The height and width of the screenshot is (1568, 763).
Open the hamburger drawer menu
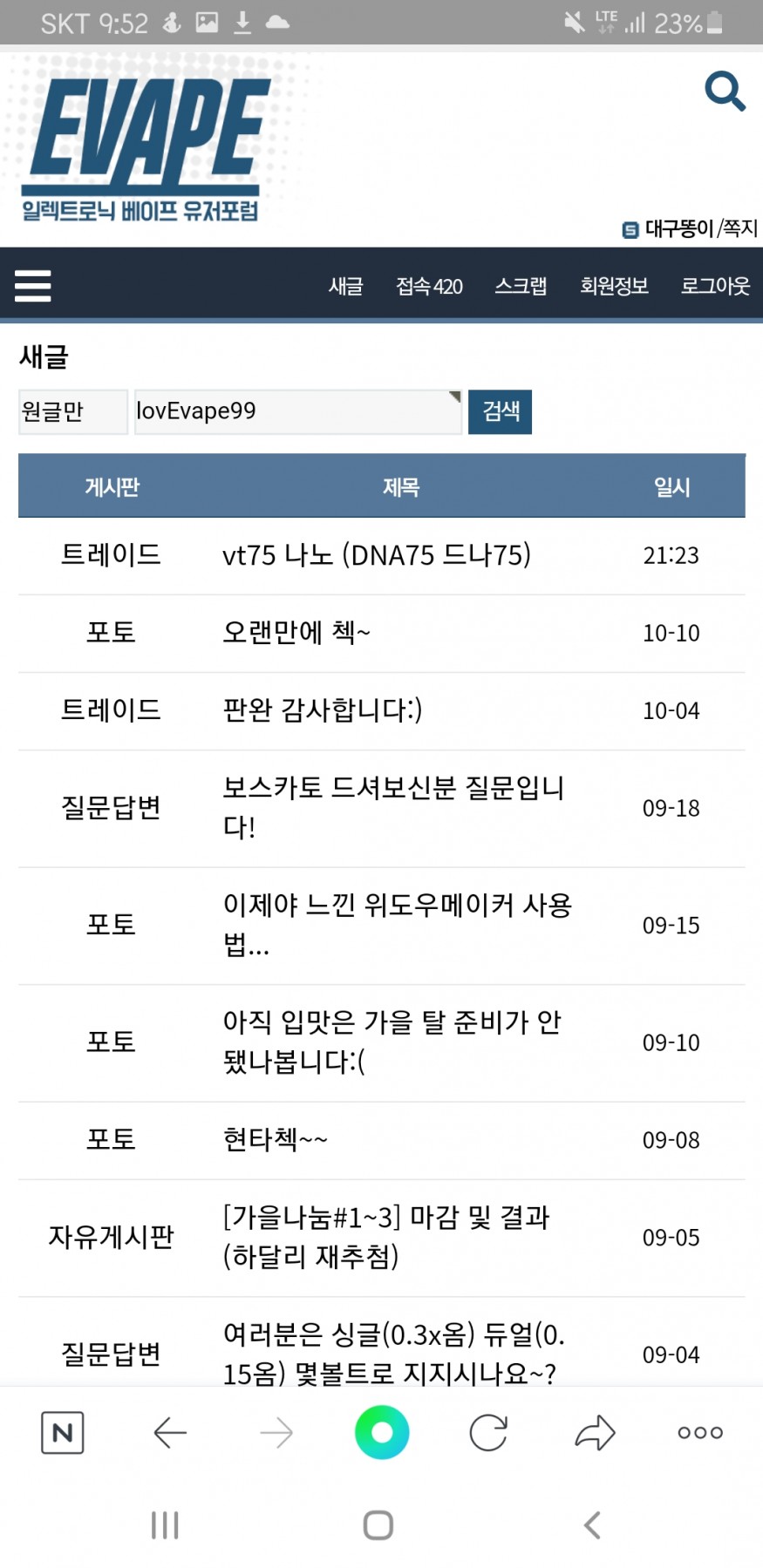pyautogui.click(x=33, y=285)
